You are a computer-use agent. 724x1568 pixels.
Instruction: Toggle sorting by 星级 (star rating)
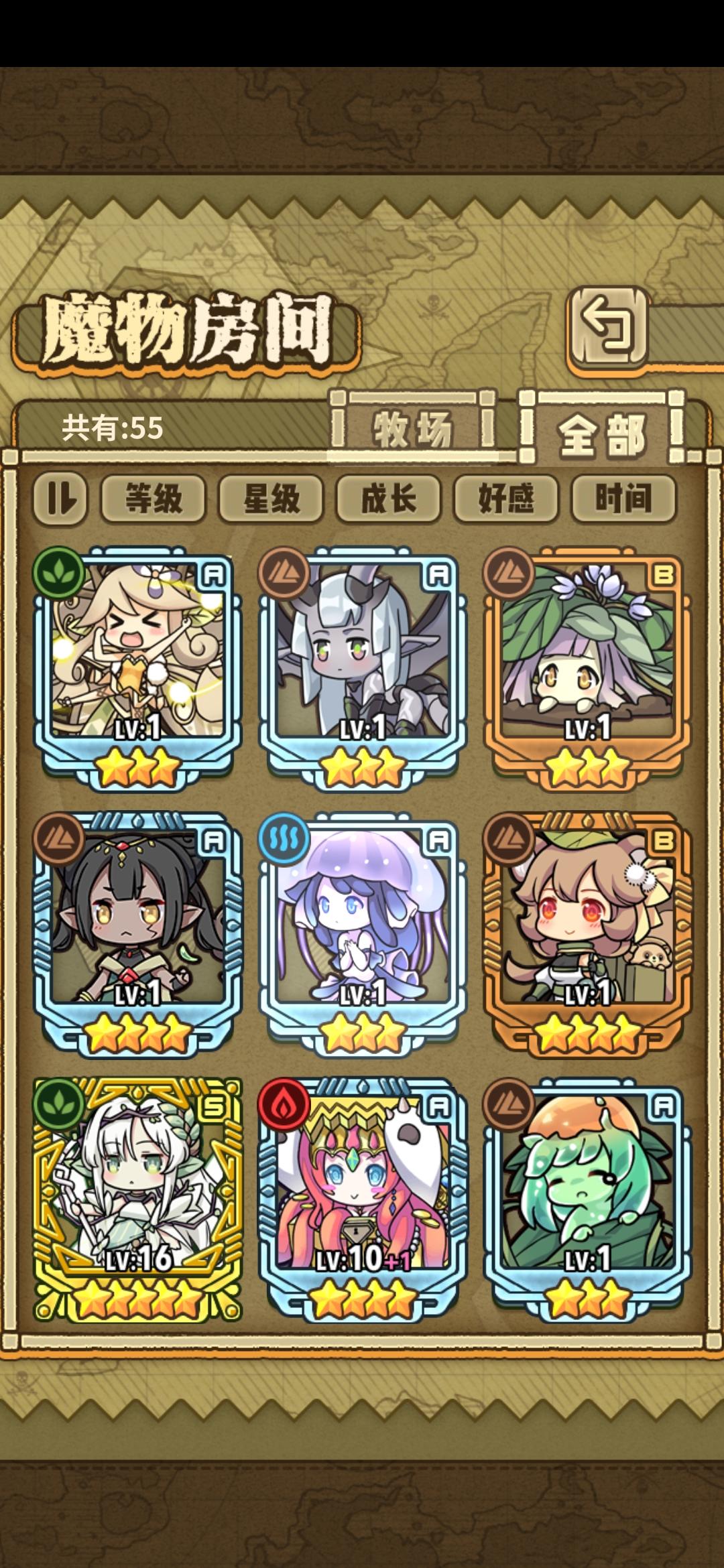click(271, 499)
